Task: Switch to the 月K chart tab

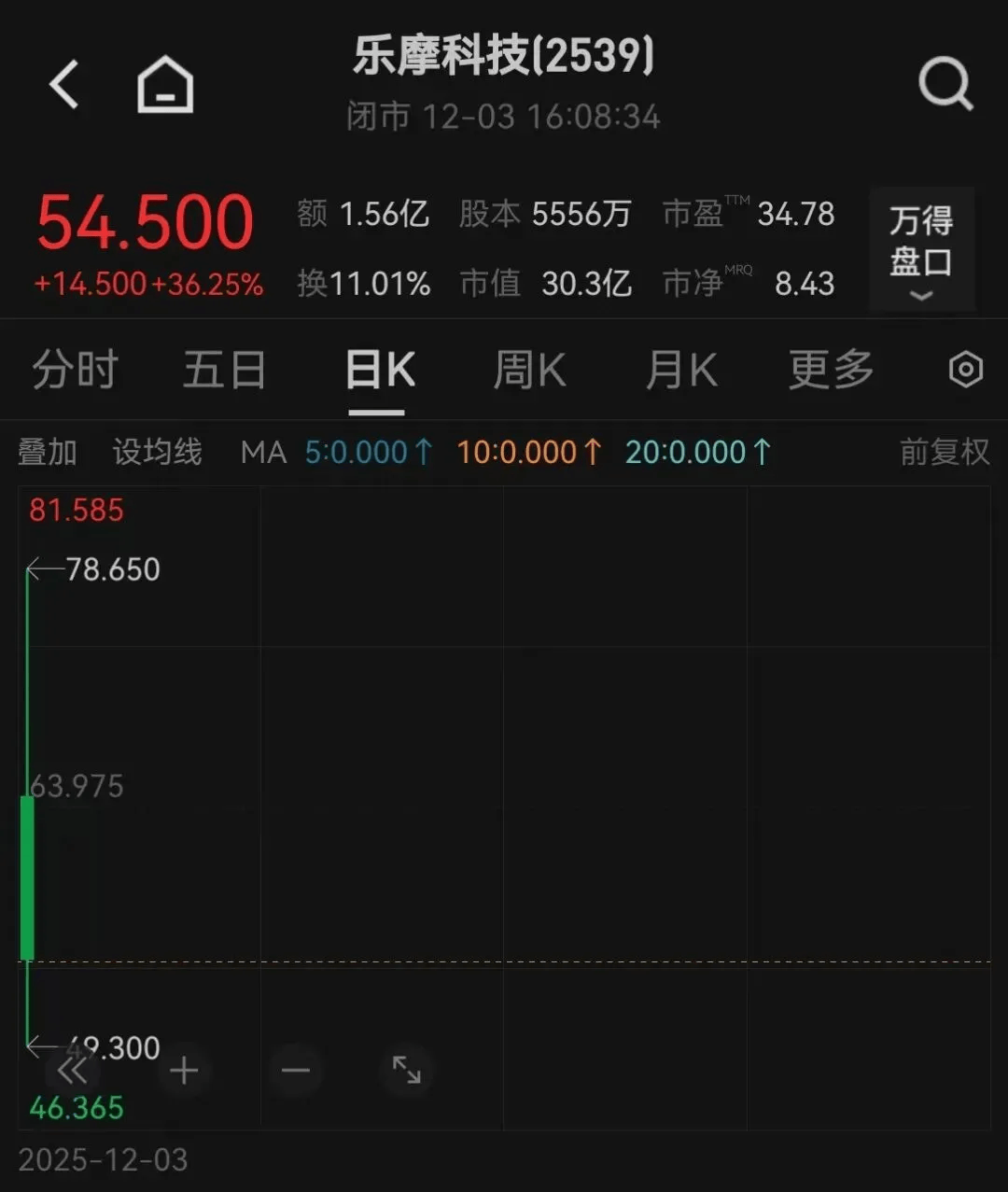Action: (x=681, y=370)
